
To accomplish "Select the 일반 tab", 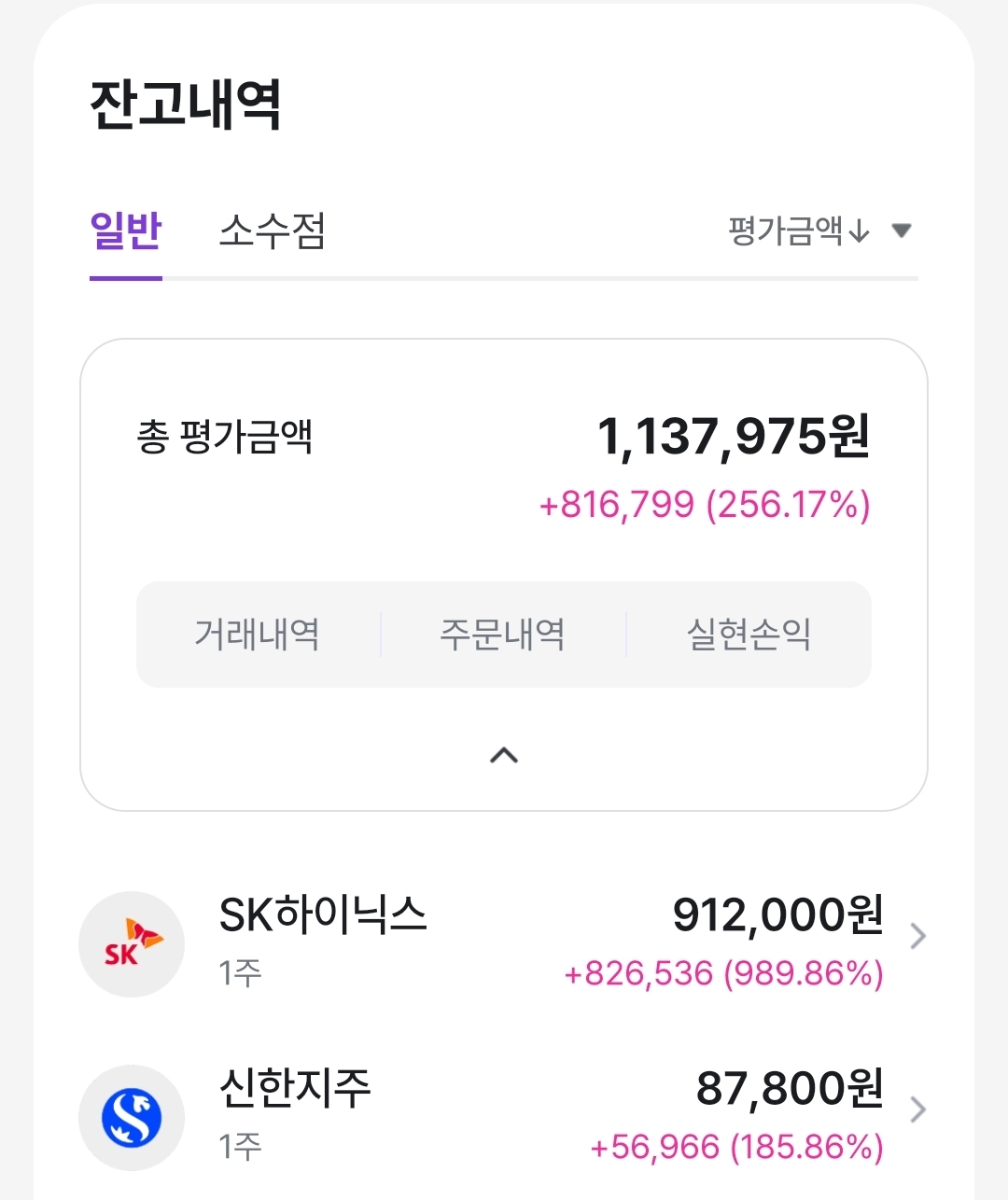I will pyautogui.click(x=126, y=230).
